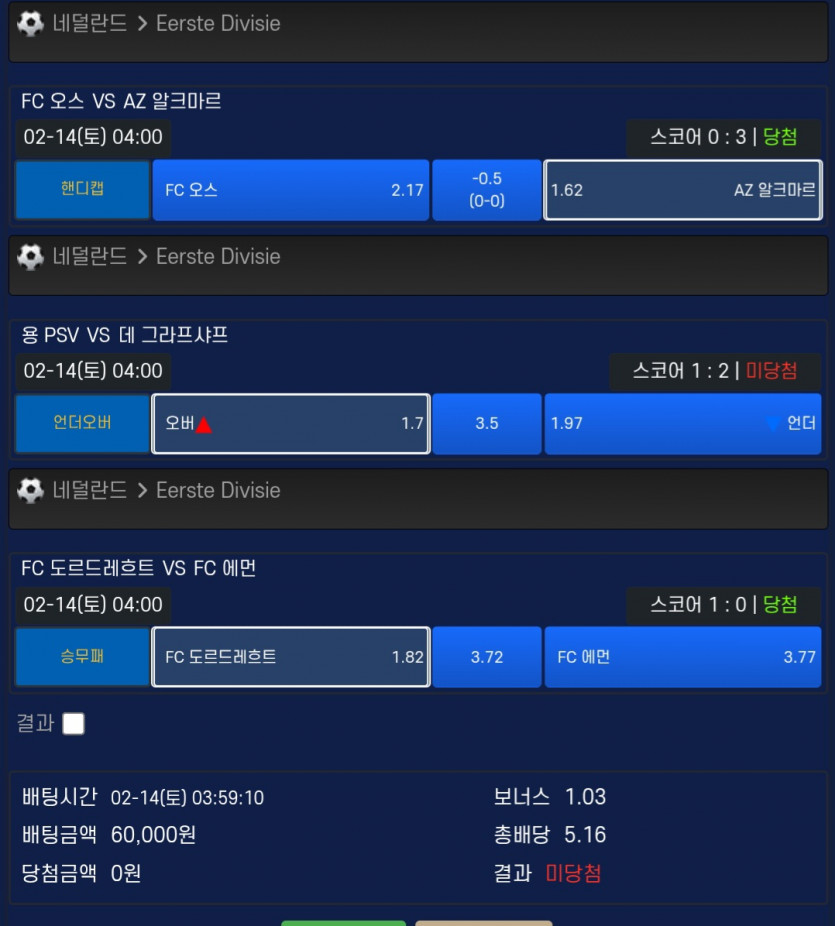Tap the draw odds 3.72 button

[x=487, y=657]
